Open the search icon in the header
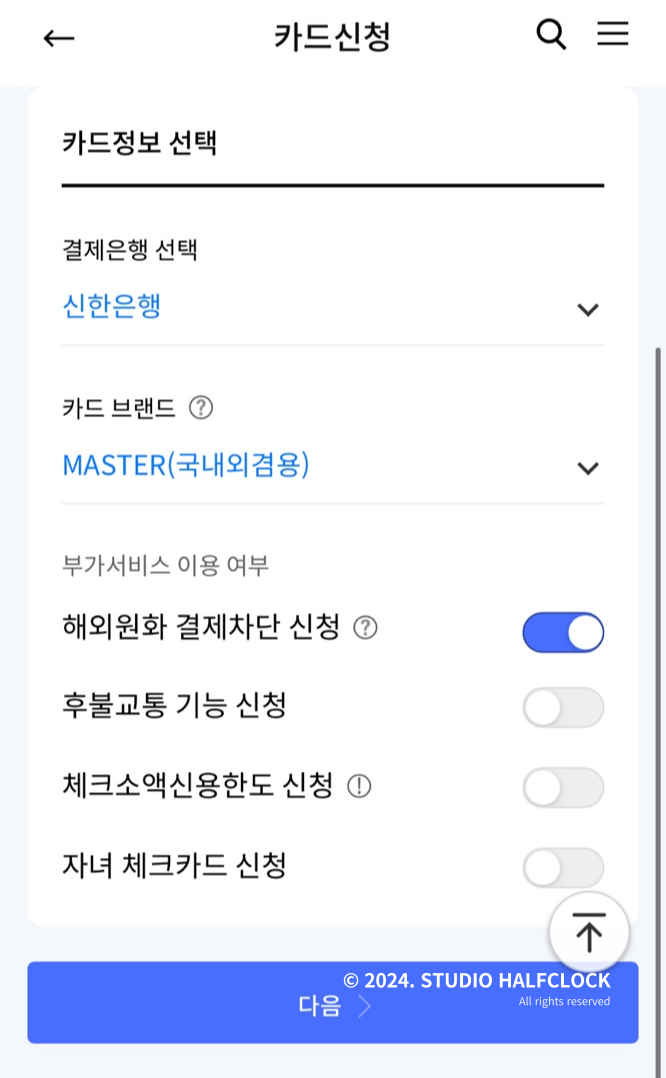 [551, 34]
